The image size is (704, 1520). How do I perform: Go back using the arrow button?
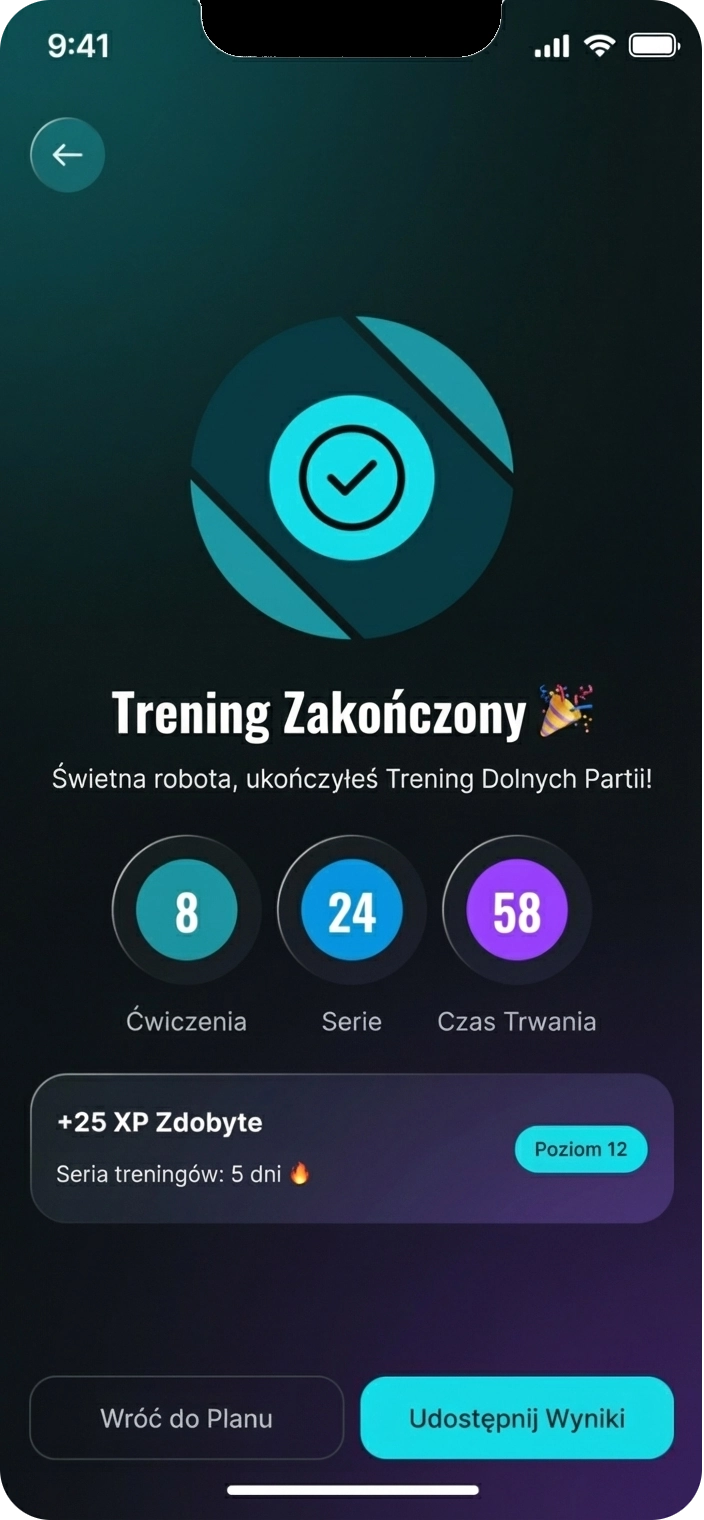pyautogui.click(x=67, y=155)
